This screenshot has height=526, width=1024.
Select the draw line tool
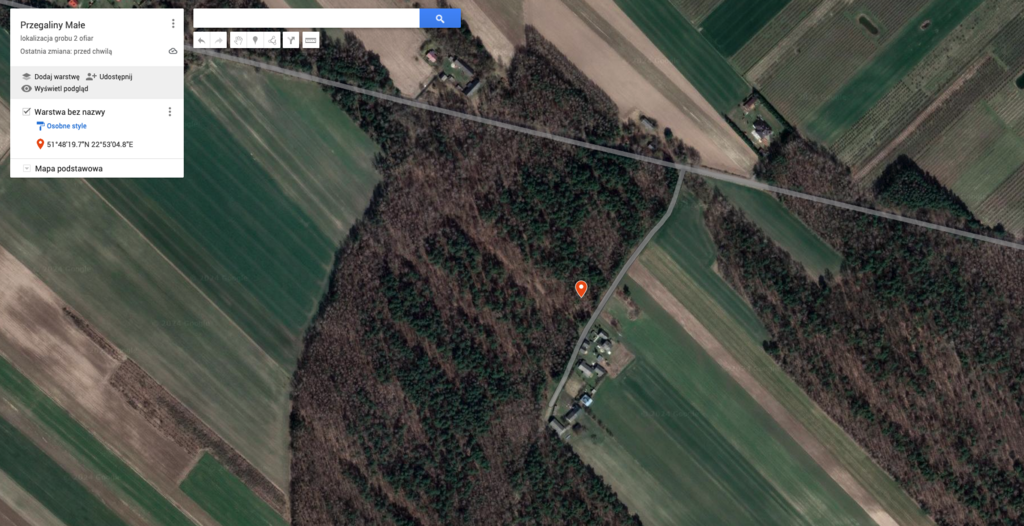pos(272,41)
